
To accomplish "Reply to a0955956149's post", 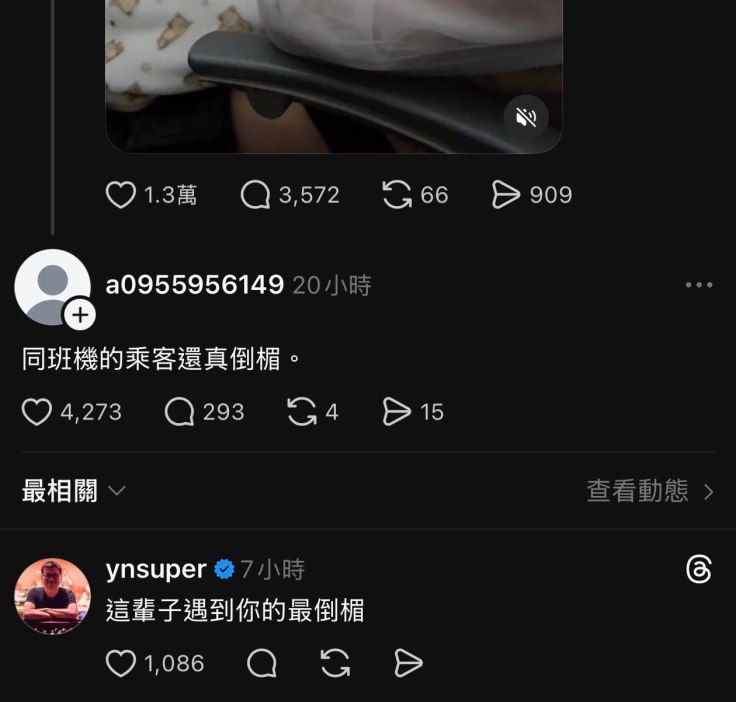I will (179, 412).
